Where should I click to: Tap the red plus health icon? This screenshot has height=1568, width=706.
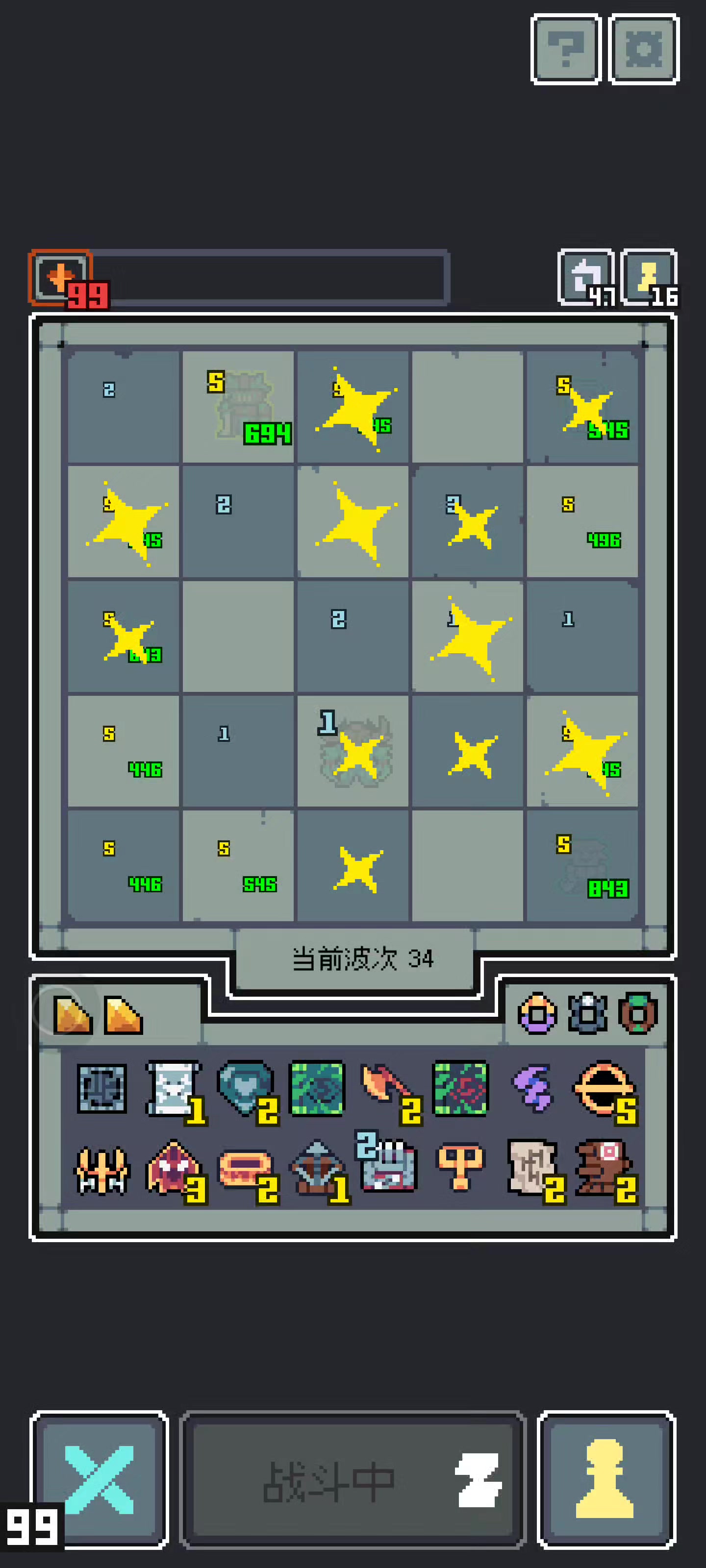[x=60, y=277]
